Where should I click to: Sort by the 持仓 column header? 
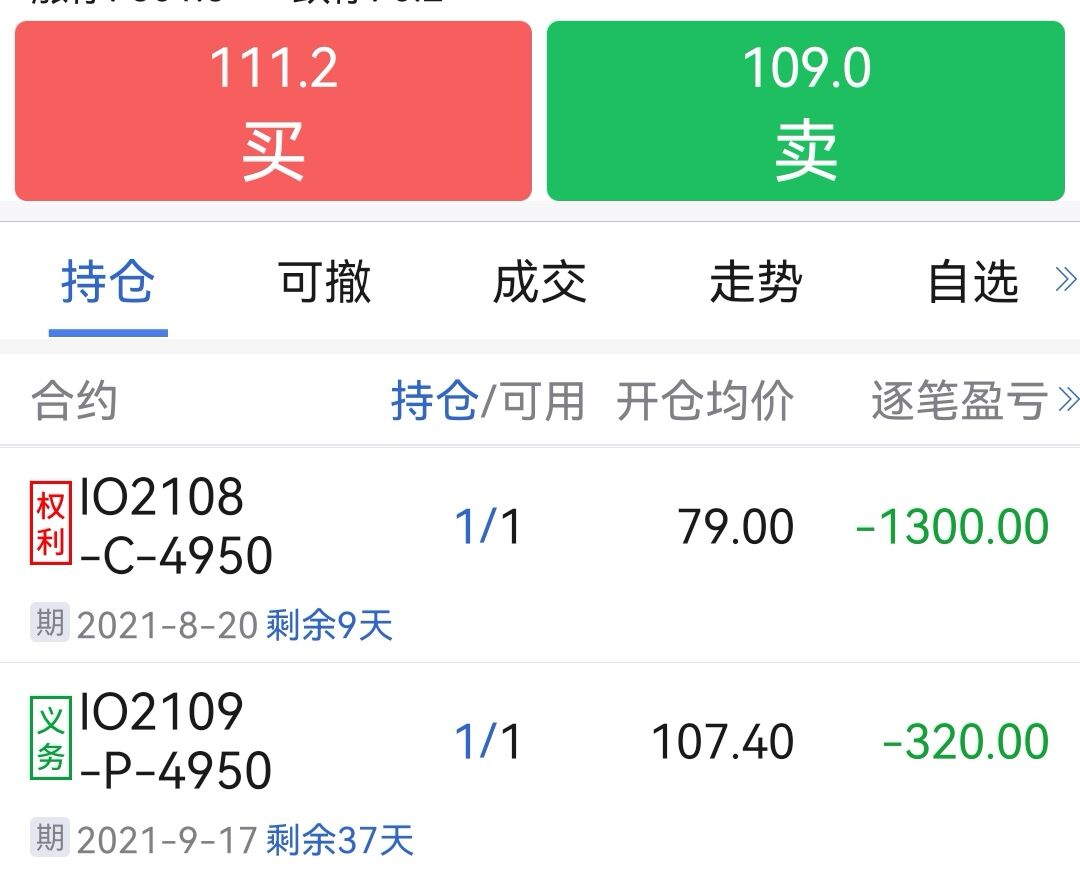click(433, 402)
